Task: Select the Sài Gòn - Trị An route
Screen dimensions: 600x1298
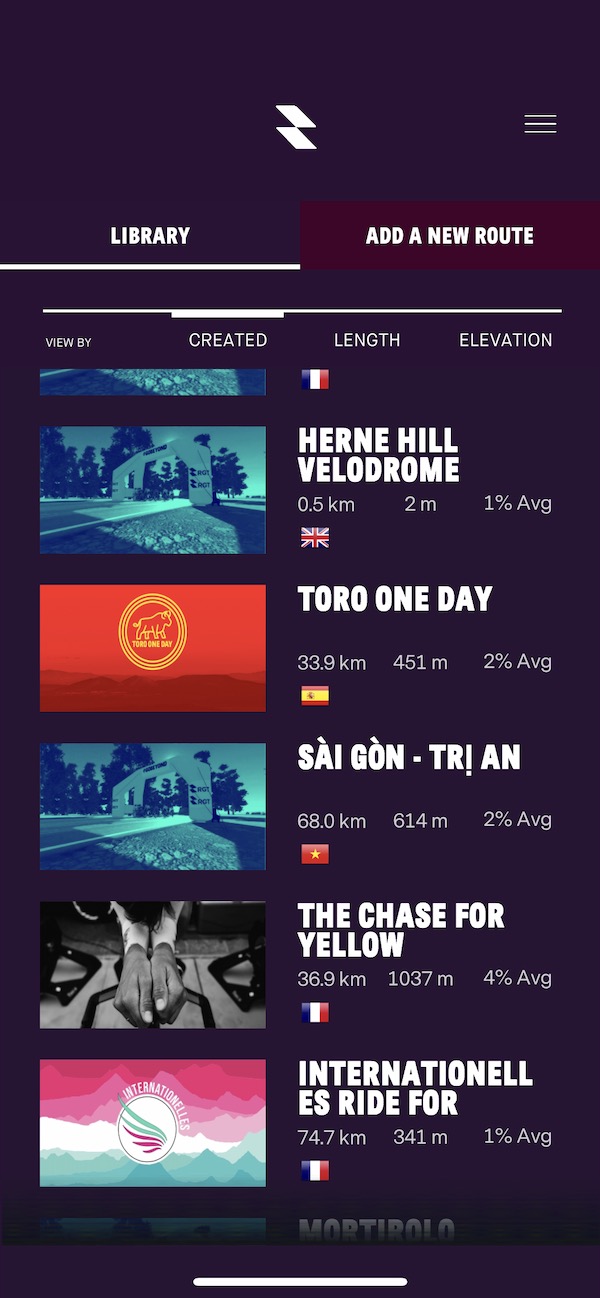Action: click(x=409, y=758)
